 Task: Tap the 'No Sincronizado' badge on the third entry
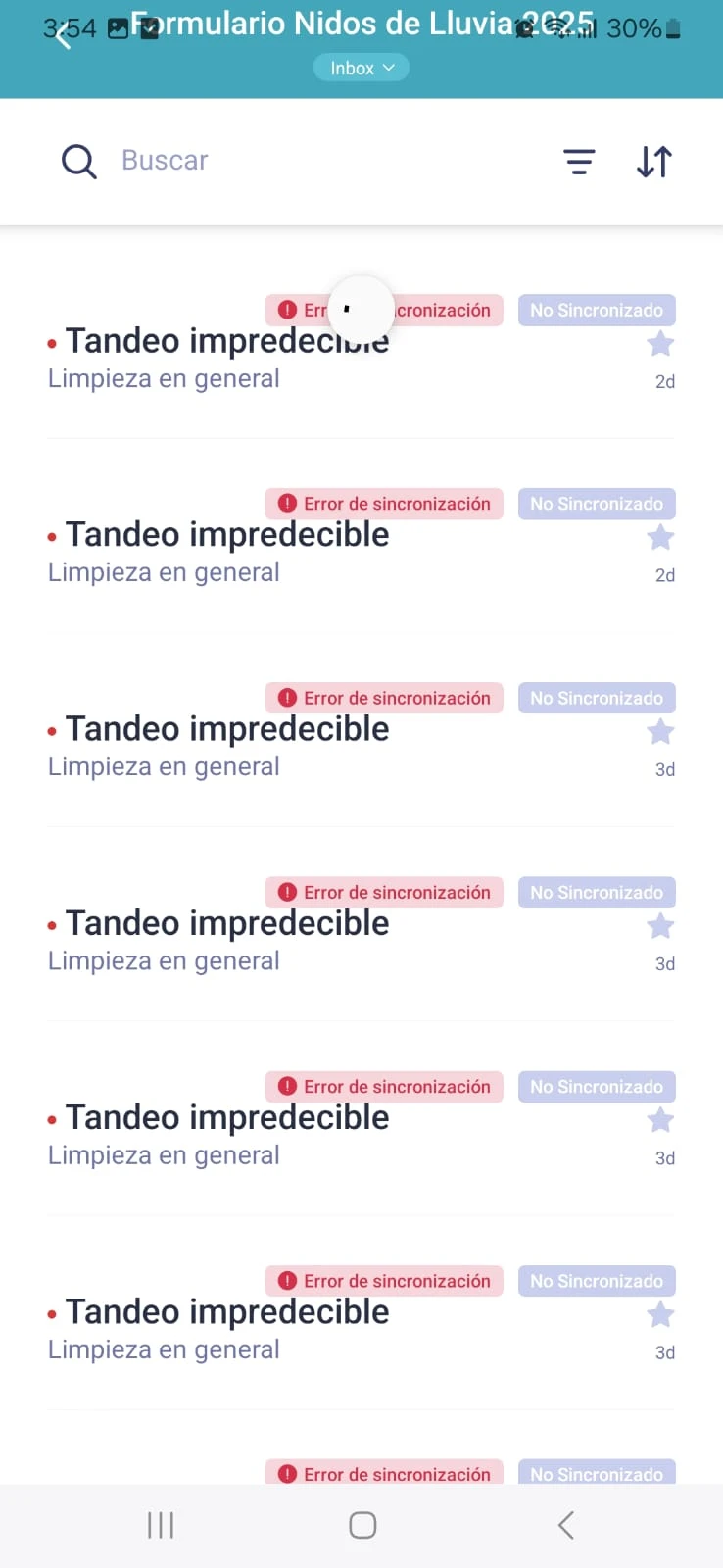click(x=596, y=697)
